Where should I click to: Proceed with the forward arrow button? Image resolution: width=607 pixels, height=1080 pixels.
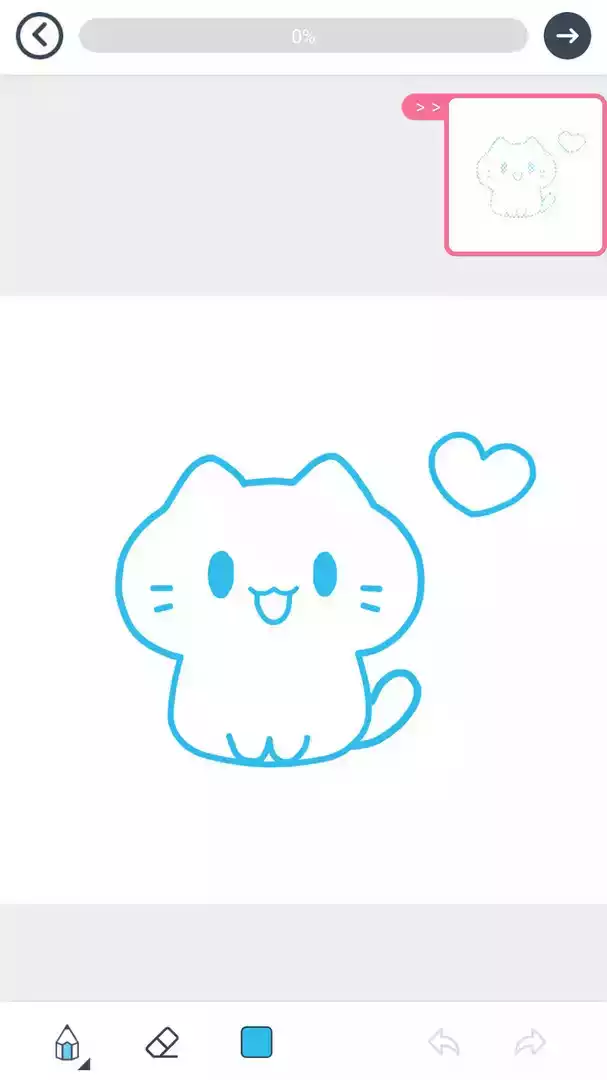(567, 36)
